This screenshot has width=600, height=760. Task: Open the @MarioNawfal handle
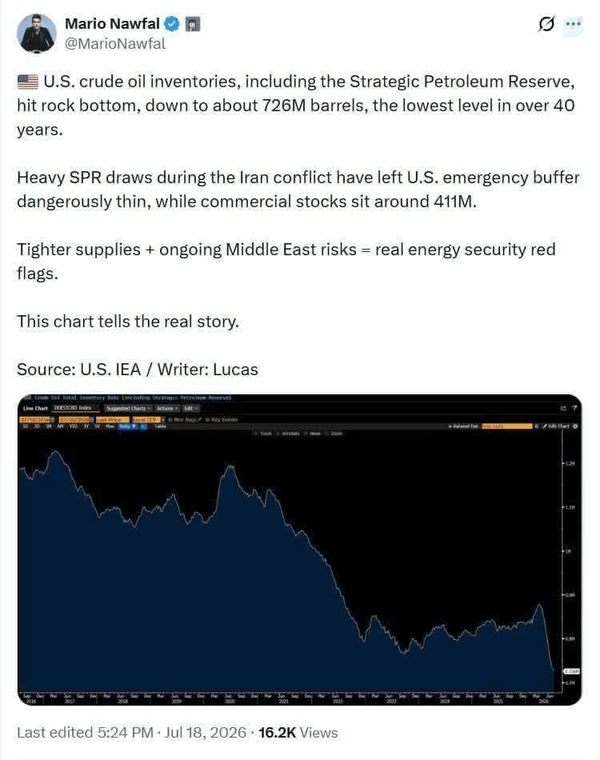pyautogui.click(x=115, y=44)
